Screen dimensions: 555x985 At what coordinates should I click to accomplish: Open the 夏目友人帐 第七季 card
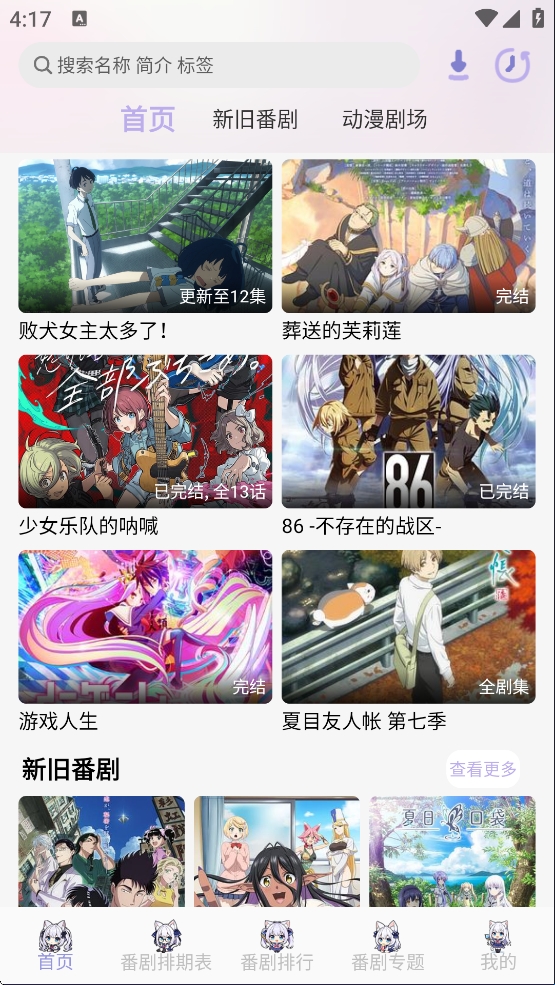point(409,642)
